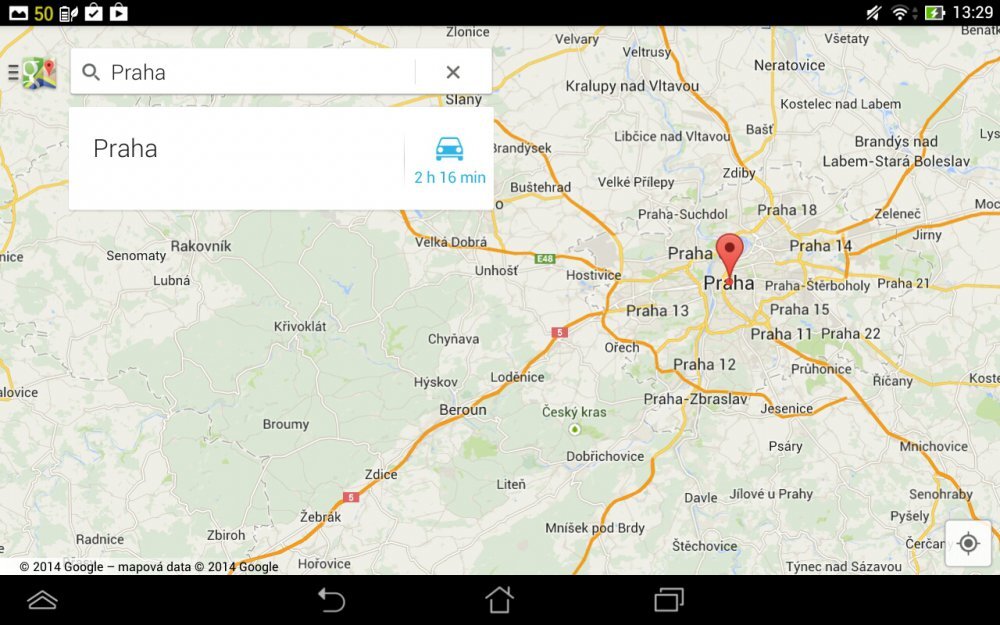Screen dimensions: 1000x625
Task: Show recent apps
Action: pos(668,600)
